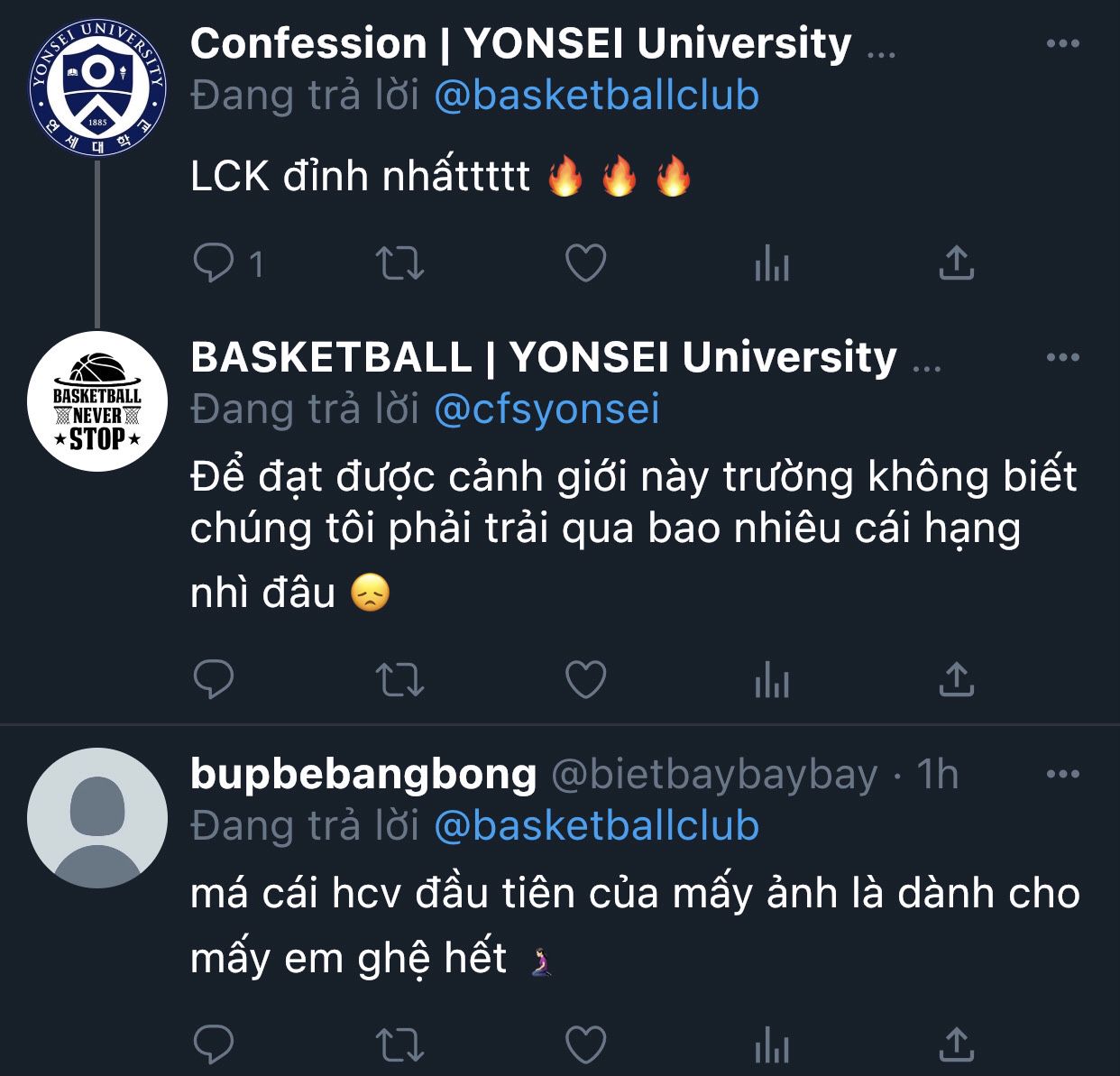Retweet the LCK đỉnh nhất tweet
Viewport: 1120px width, 1076px height.
tap(399, 263)
